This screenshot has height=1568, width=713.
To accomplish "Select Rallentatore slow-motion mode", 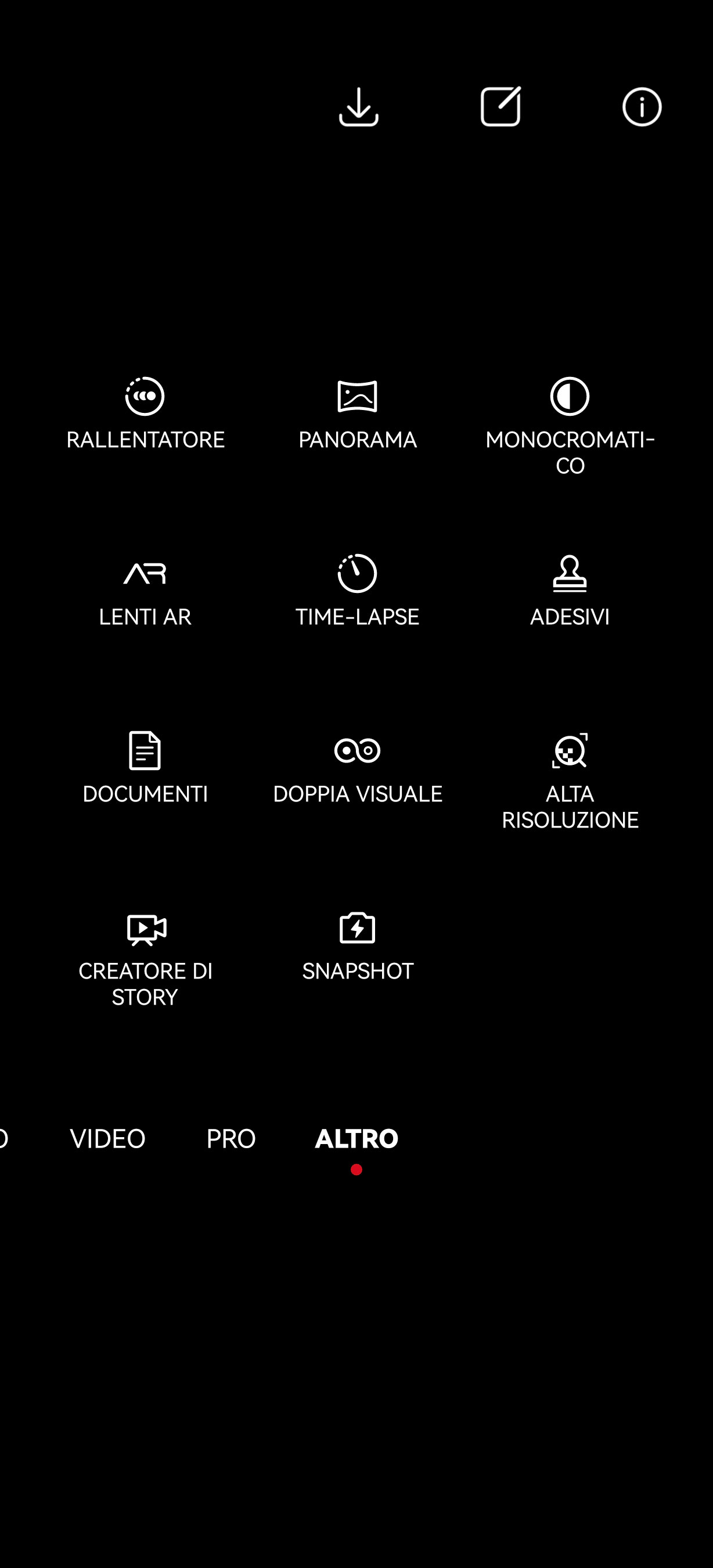I will click(145, 414).
